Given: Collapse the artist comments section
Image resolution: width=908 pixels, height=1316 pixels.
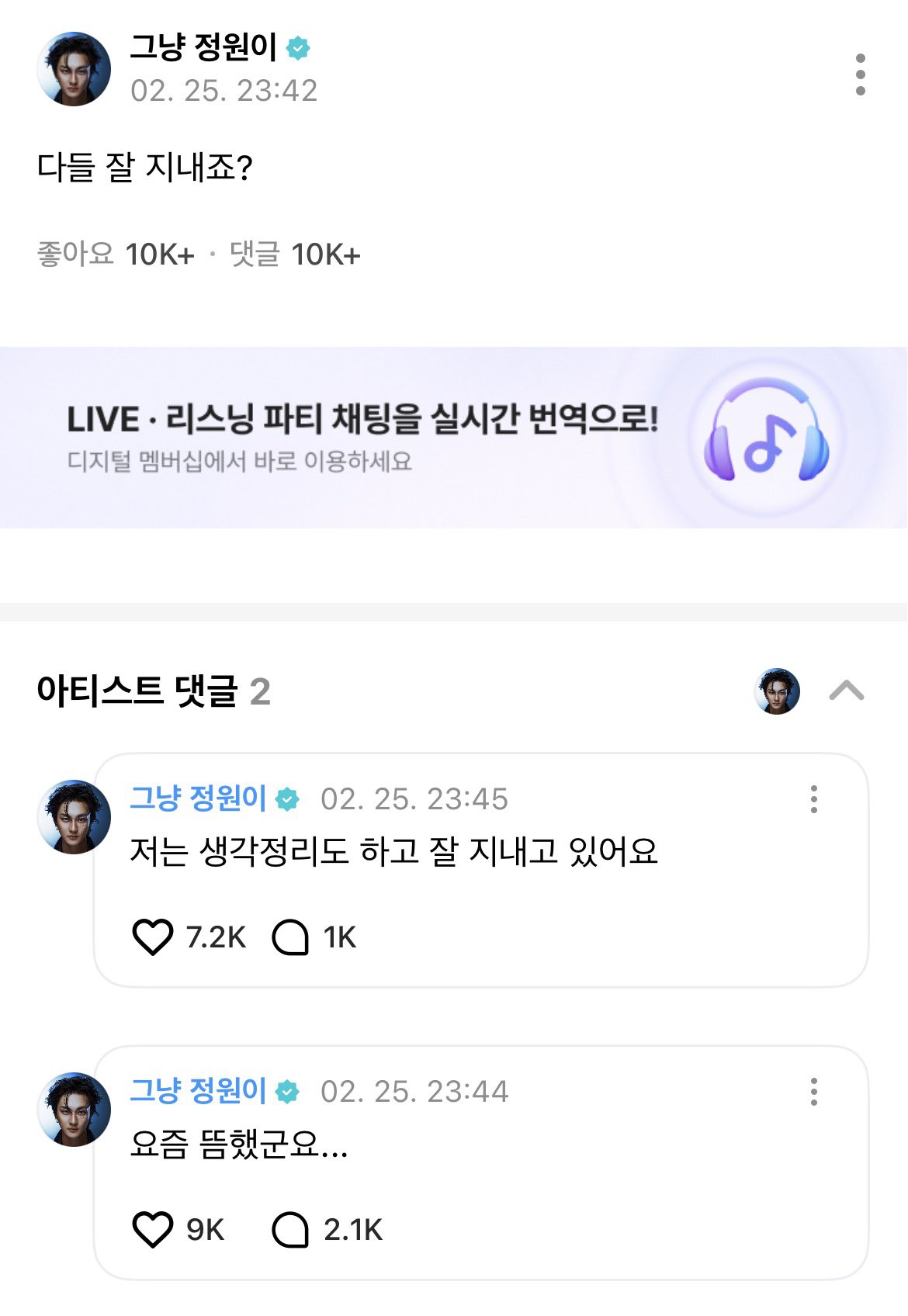Looking at the screenshot, I should (846, 691).
